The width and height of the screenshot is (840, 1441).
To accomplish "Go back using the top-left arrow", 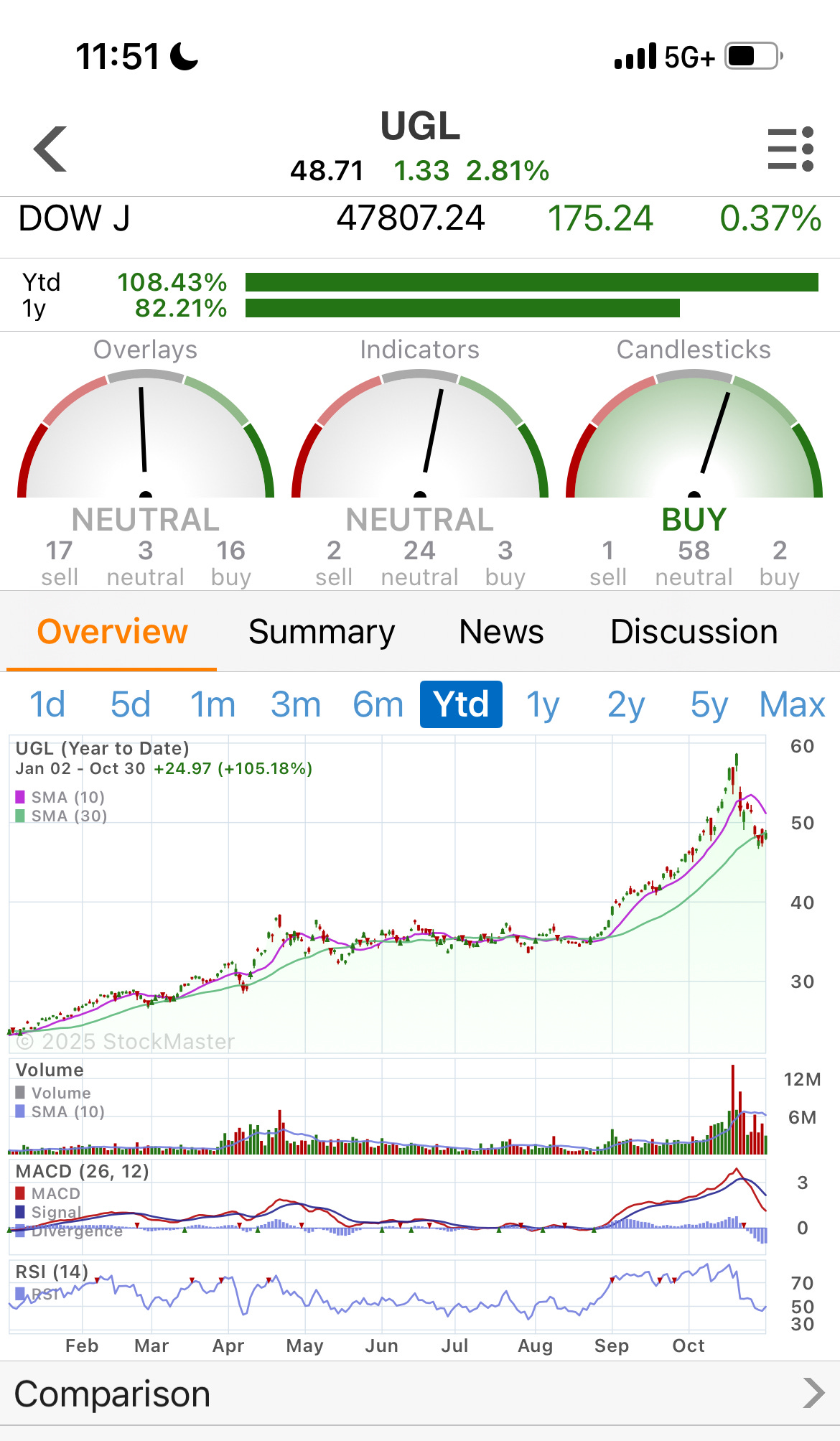I will click(x=50, y=149).
